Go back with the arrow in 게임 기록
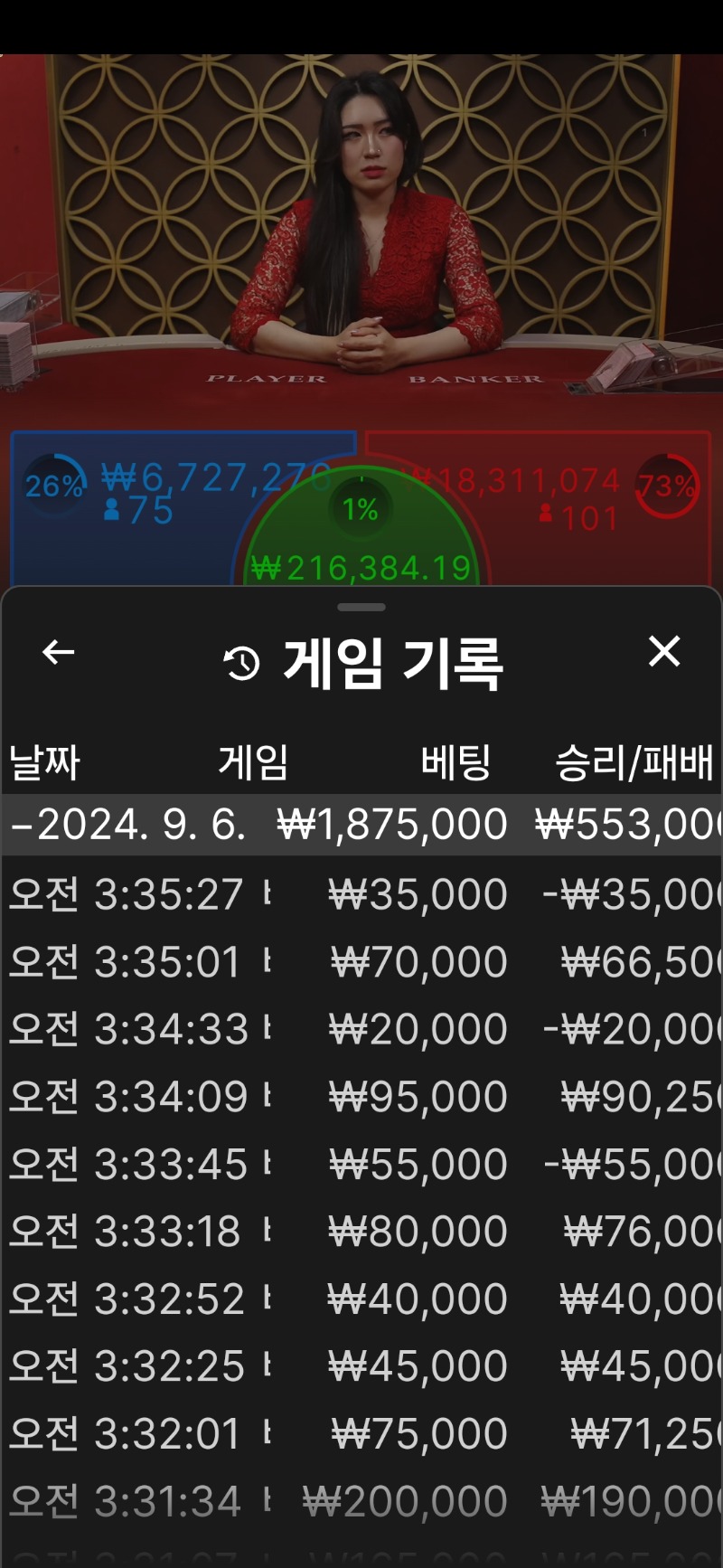Viewport: 723px width, 1568px height. click(x=59, y=652)
